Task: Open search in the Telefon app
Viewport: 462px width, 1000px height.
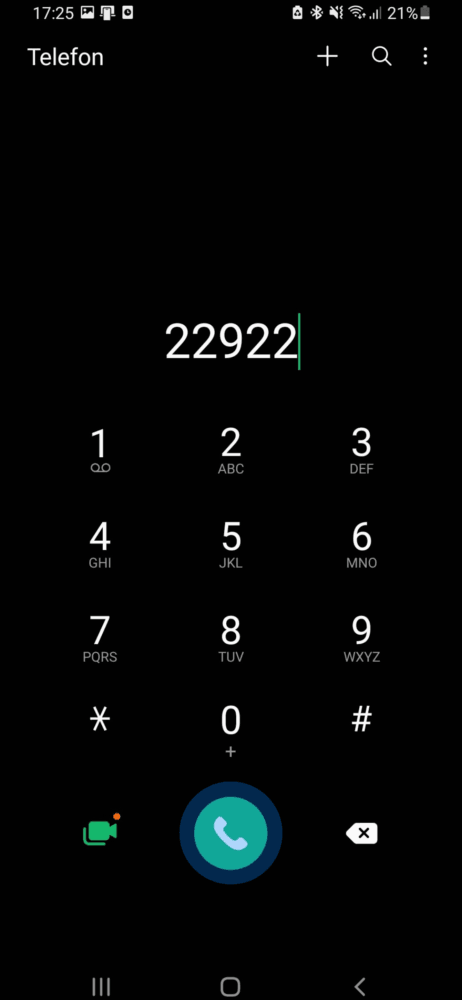Action: (382, 57)
